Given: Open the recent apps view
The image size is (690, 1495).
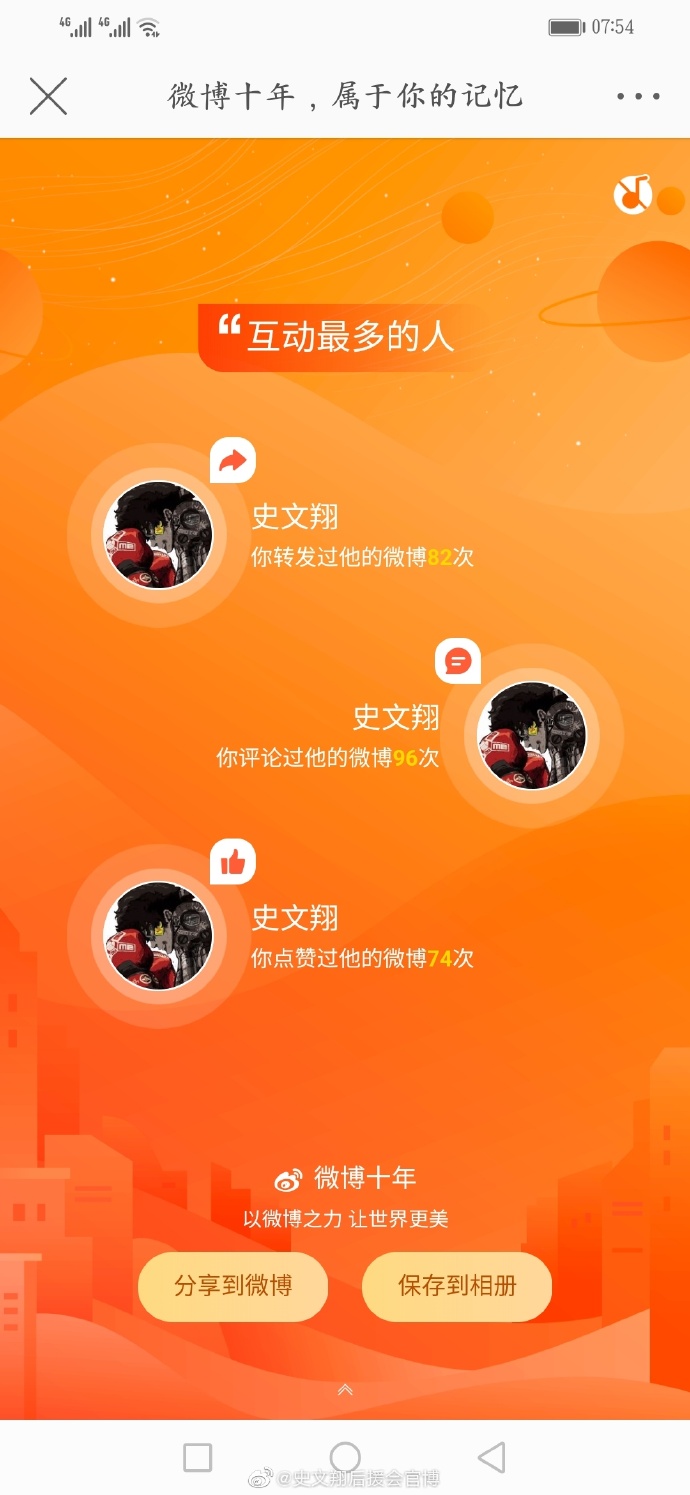Looking at the screenshot, I should pyautogui.click(x=198, y=1457).
